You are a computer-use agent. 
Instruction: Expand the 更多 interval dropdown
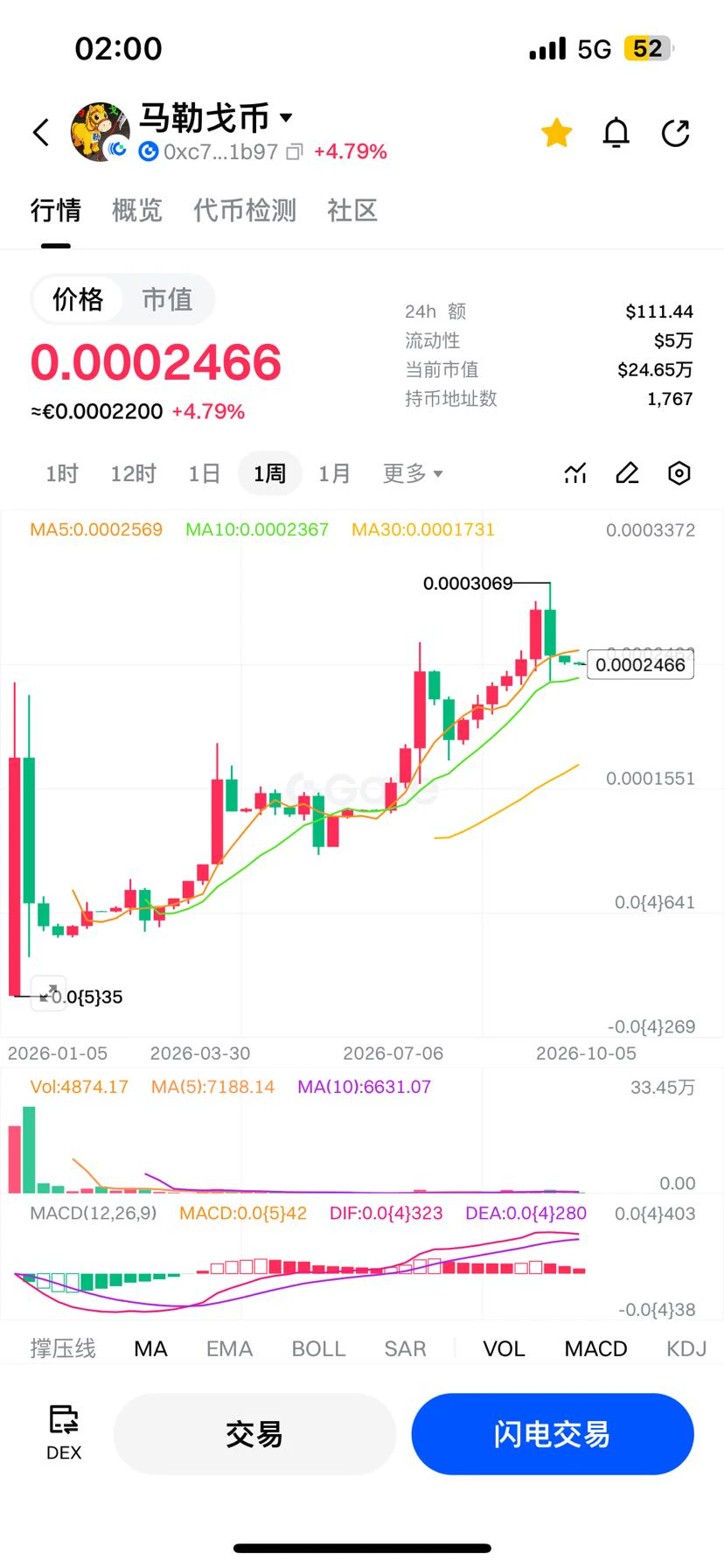click(413, 473)
